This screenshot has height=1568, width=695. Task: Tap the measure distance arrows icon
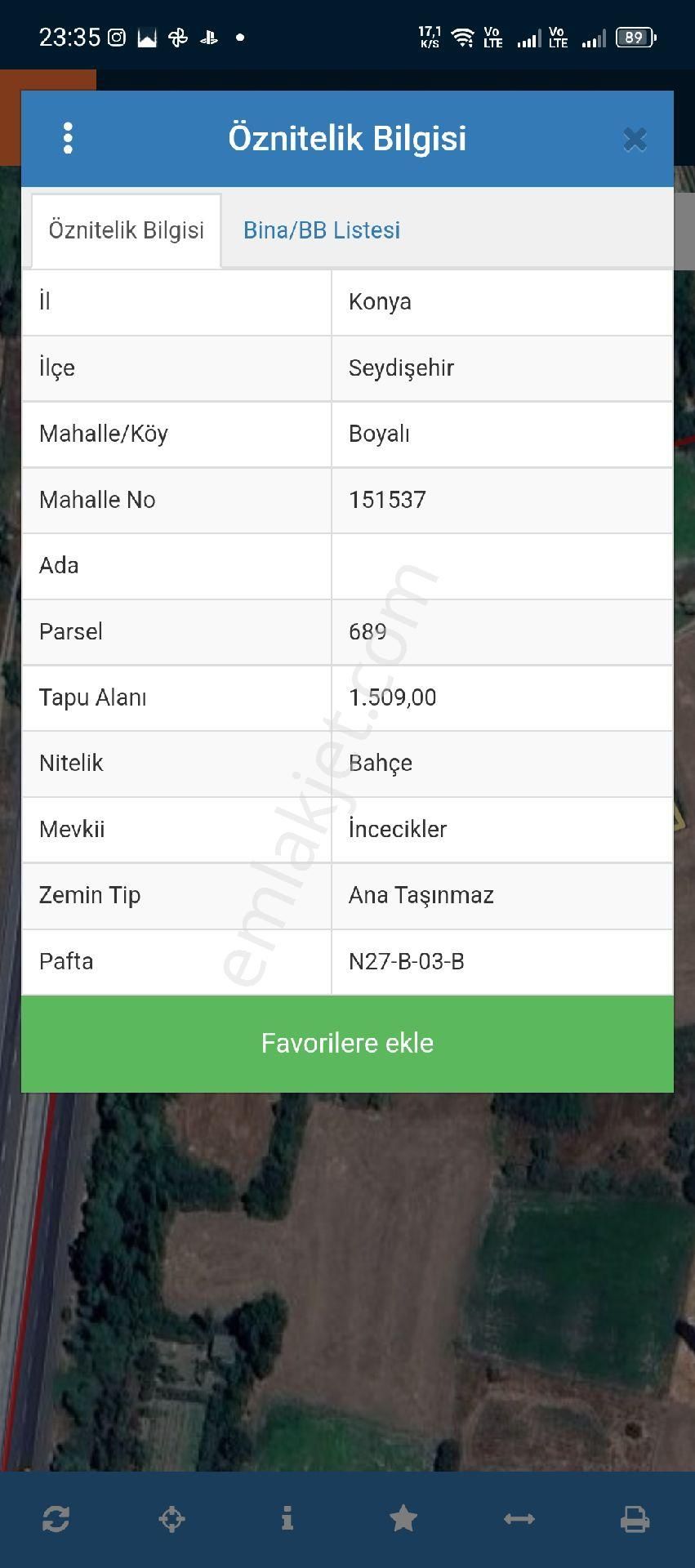519,1519
